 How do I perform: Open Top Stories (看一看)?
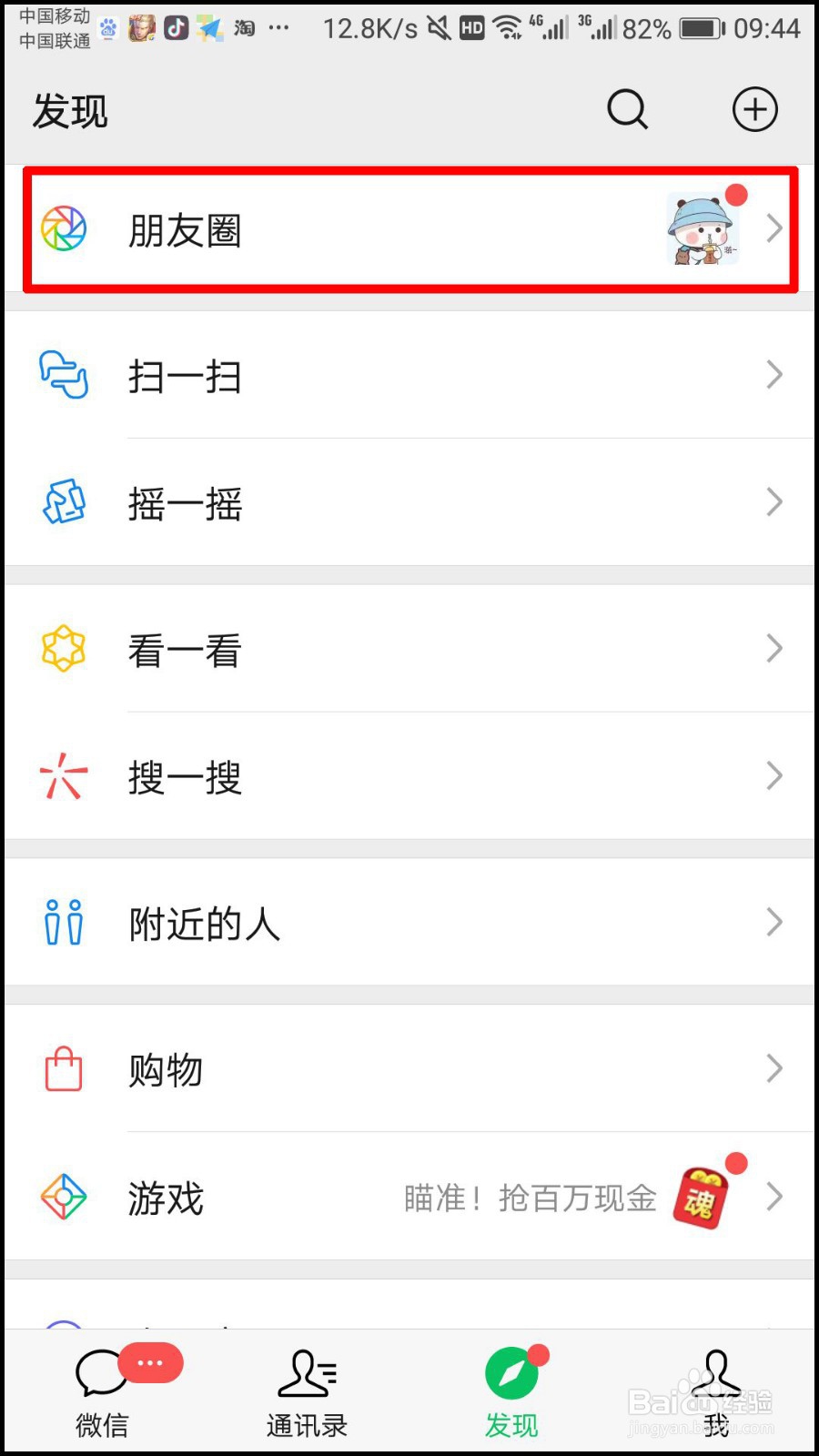(62, 648)
